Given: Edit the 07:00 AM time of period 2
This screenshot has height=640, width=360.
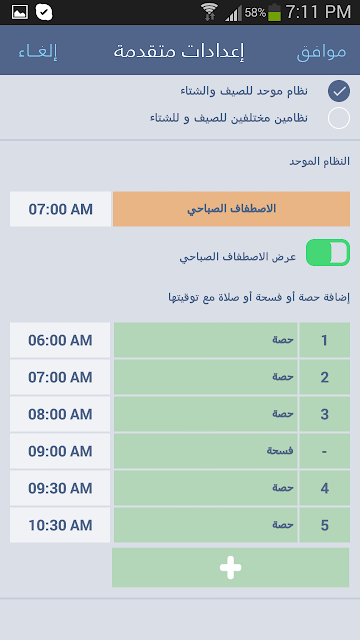Looking at the screenshot, I should [x=60, y=377].
